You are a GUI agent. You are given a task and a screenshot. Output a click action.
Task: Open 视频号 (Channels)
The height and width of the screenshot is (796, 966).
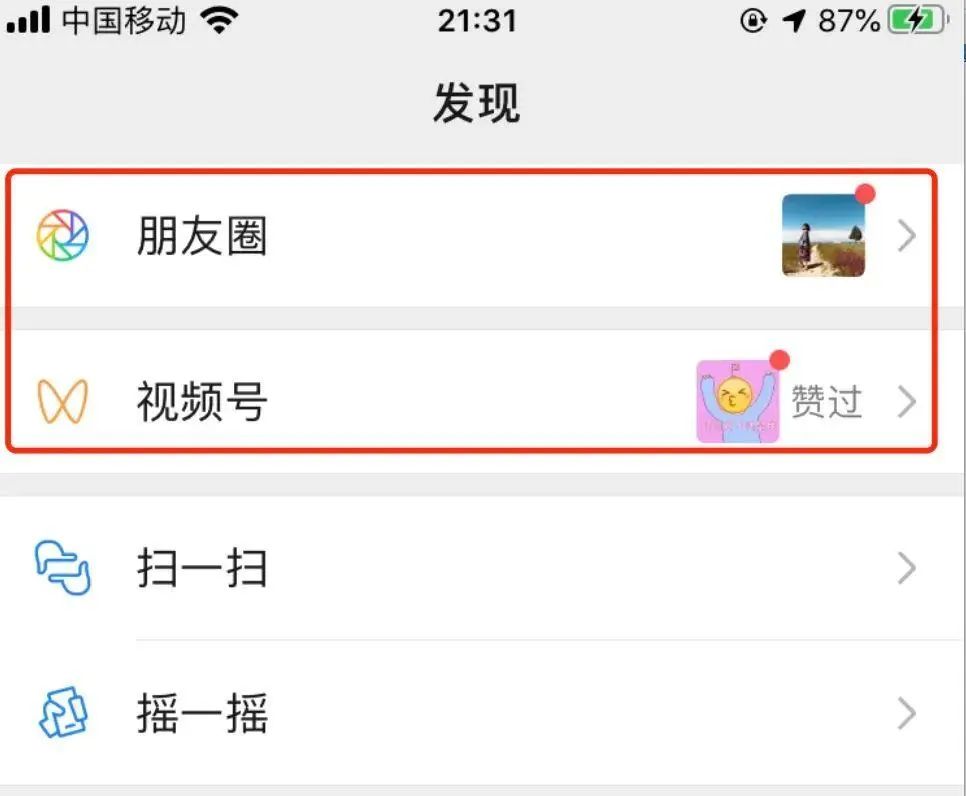point(202,402)
